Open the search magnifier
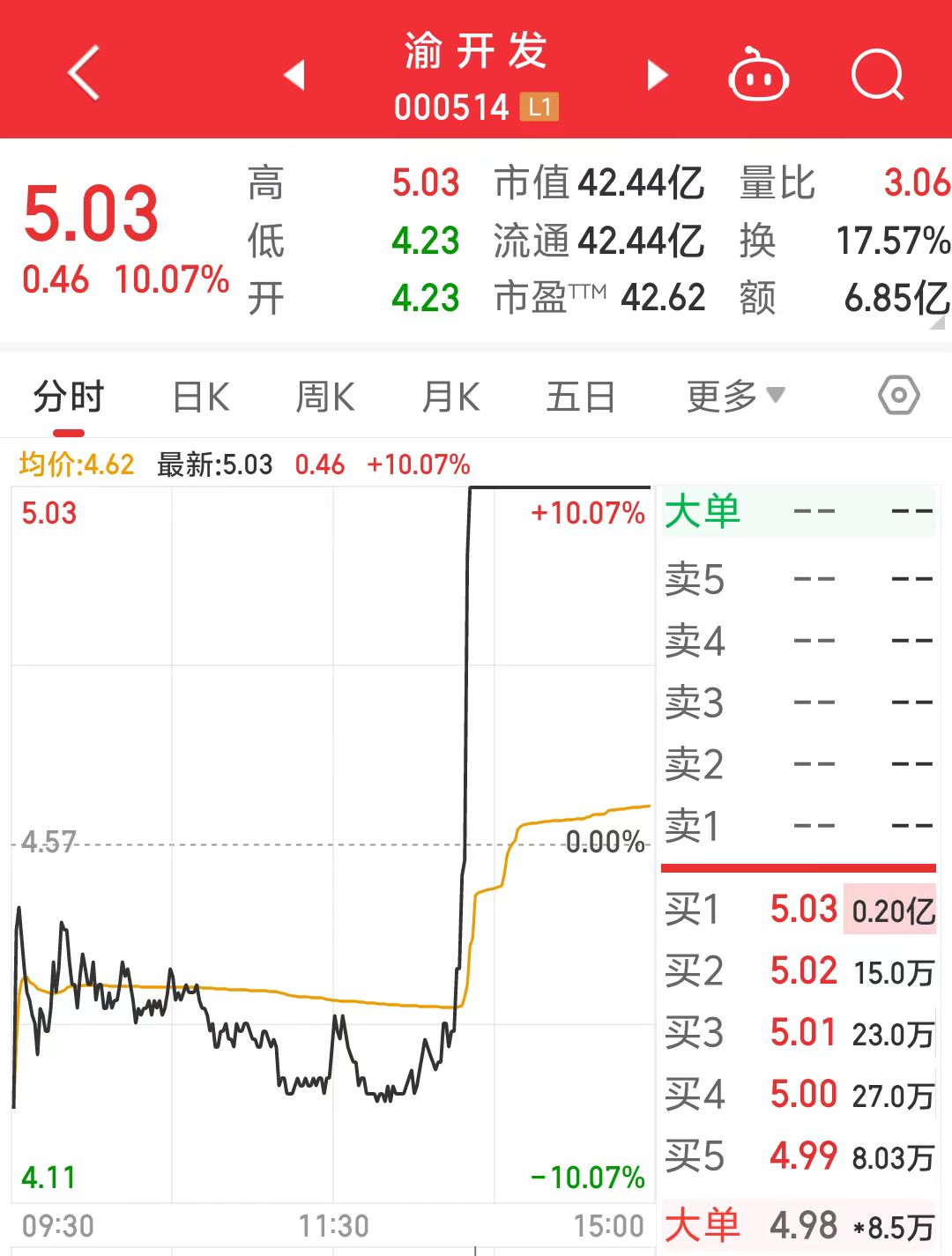952x1256 pixels. pyautogui.click(x=877, y=75)
